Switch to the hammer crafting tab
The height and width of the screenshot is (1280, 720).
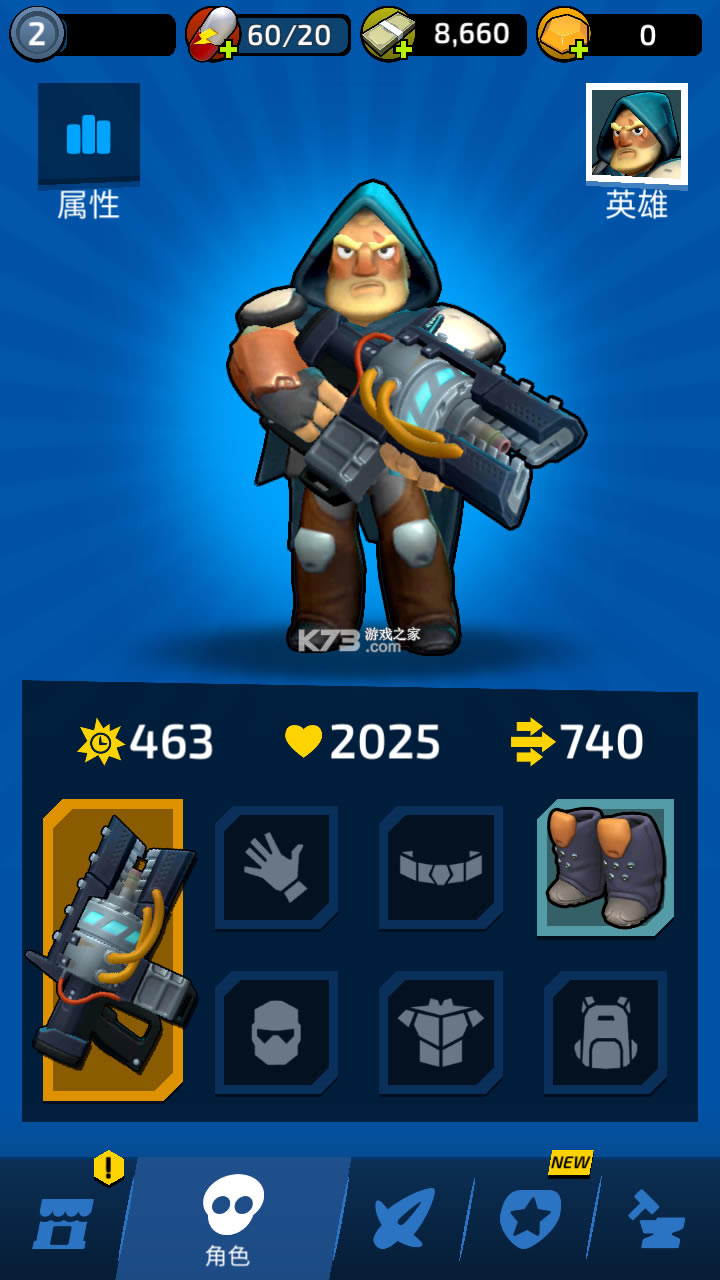pyautogui.click(x=656, y=1220)
